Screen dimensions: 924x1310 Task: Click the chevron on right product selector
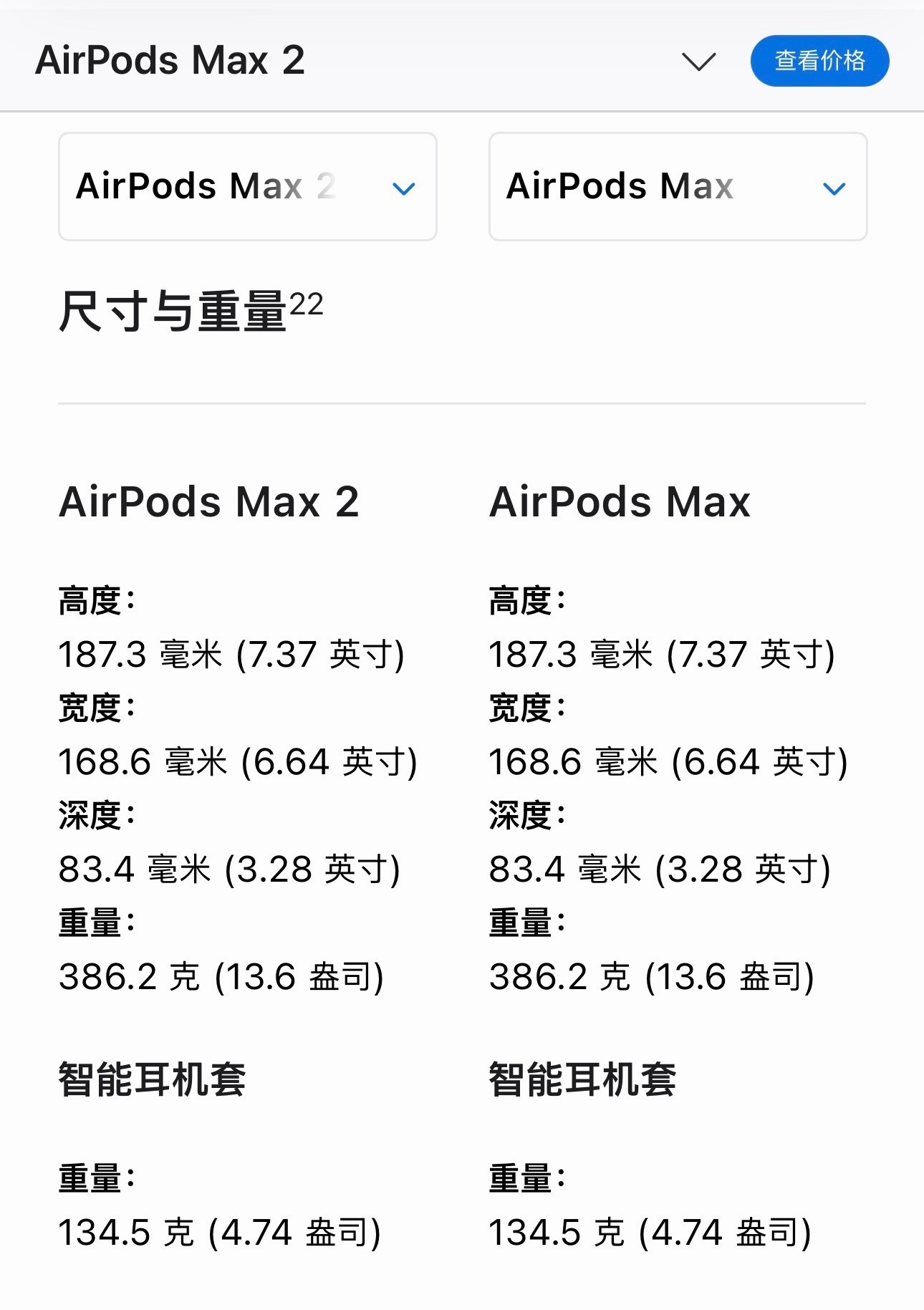(833, 188)
